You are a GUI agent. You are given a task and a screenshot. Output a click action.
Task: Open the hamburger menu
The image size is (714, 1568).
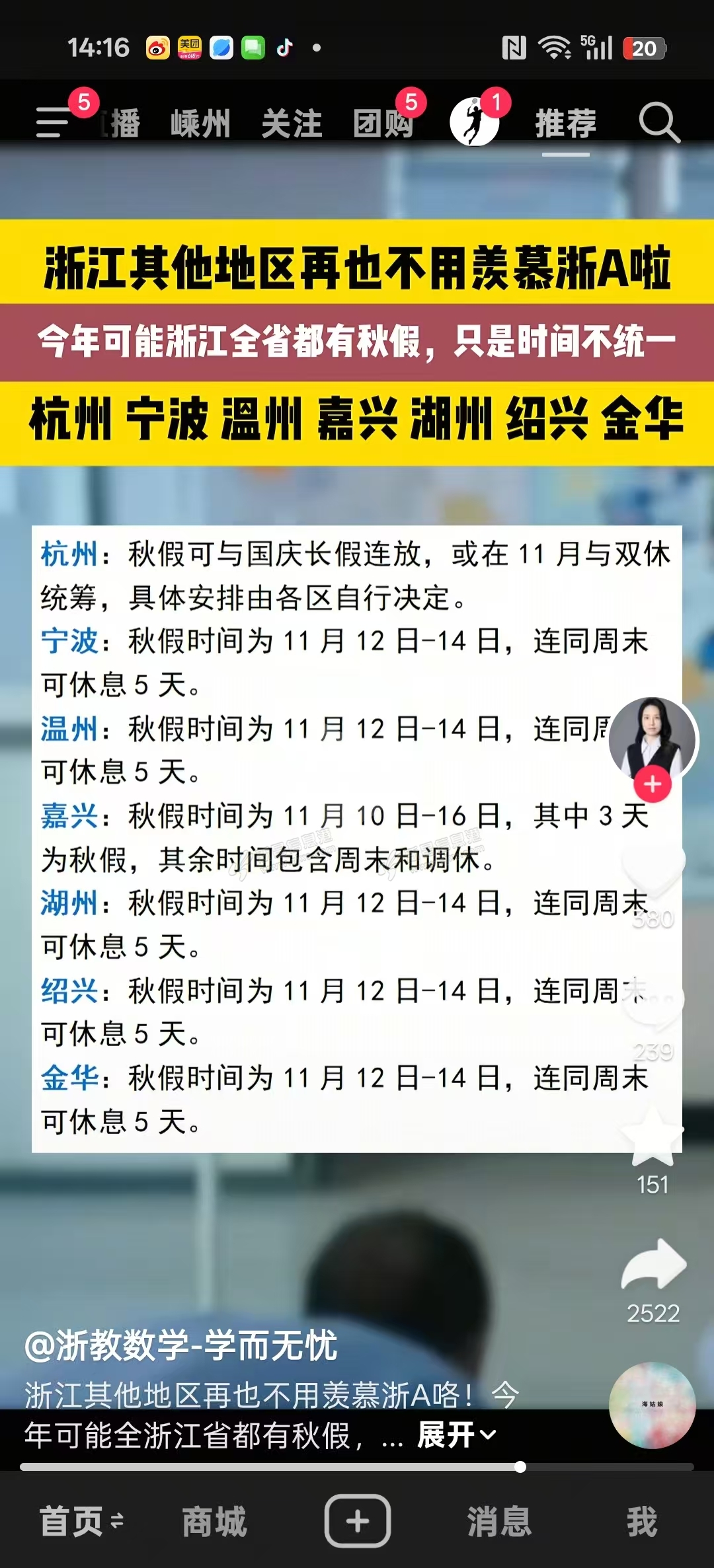(53, 122)
